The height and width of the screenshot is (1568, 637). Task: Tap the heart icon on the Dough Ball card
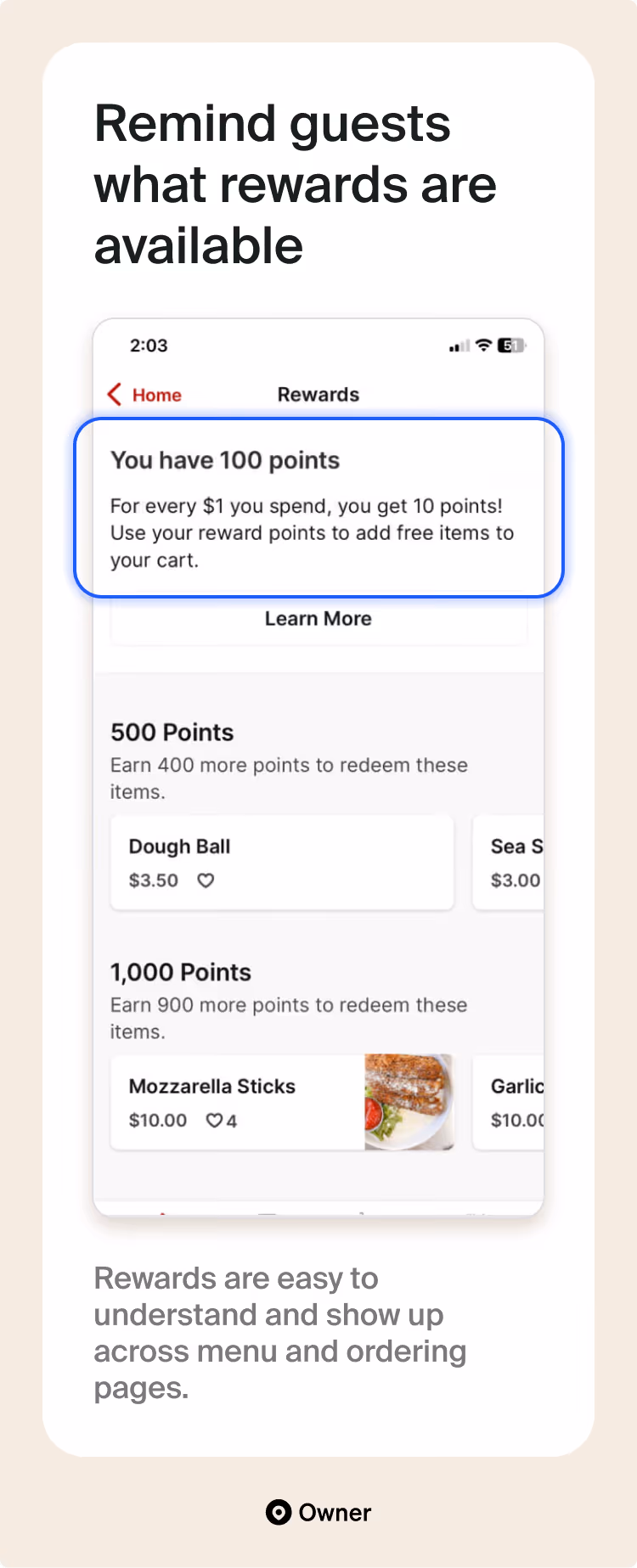206,881
